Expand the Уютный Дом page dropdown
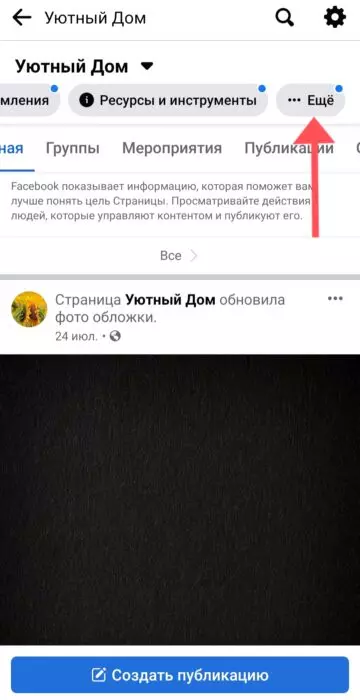The height and width of the screenshot is (700, 360). [147, 67]
